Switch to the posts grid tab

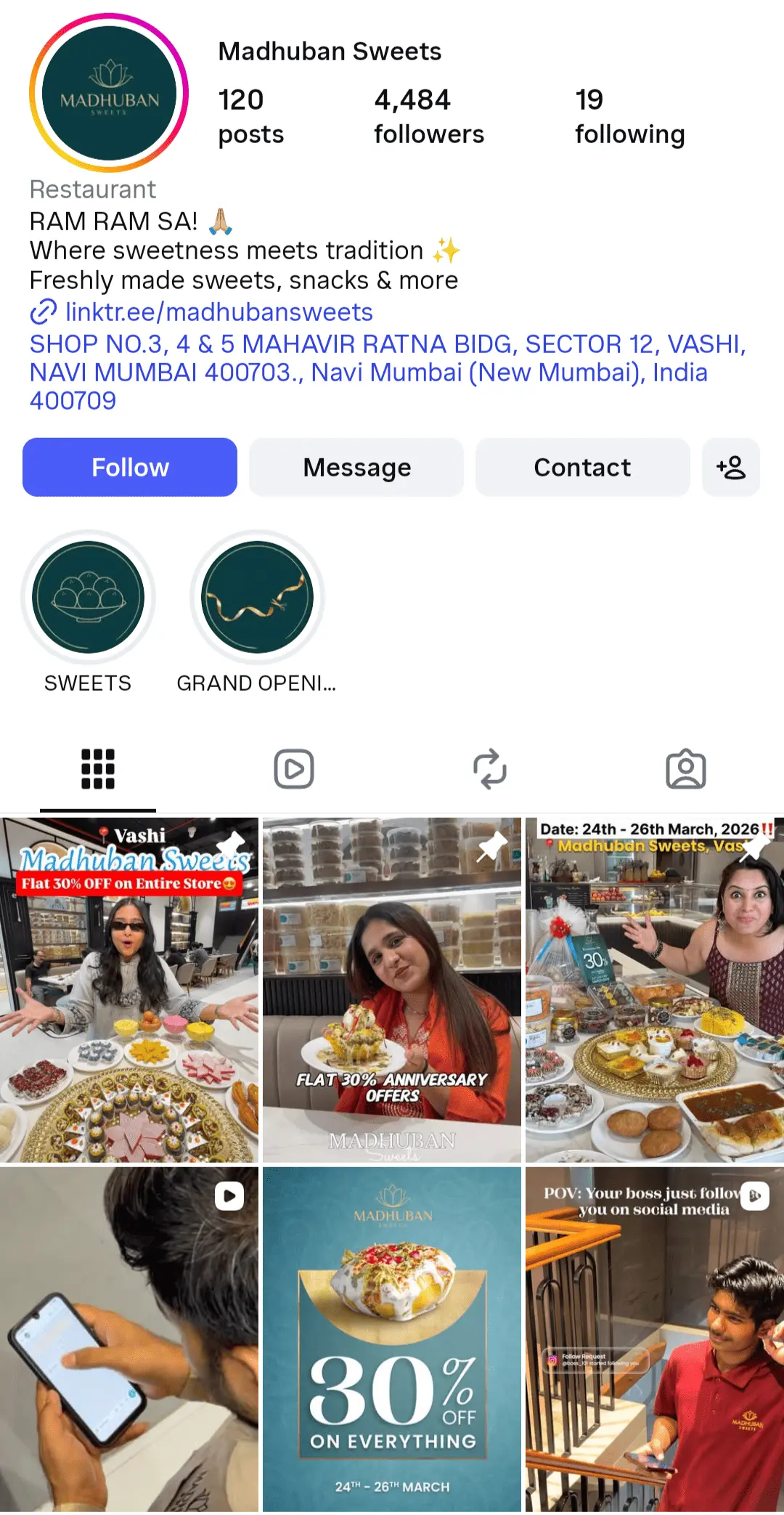[98, 768]
